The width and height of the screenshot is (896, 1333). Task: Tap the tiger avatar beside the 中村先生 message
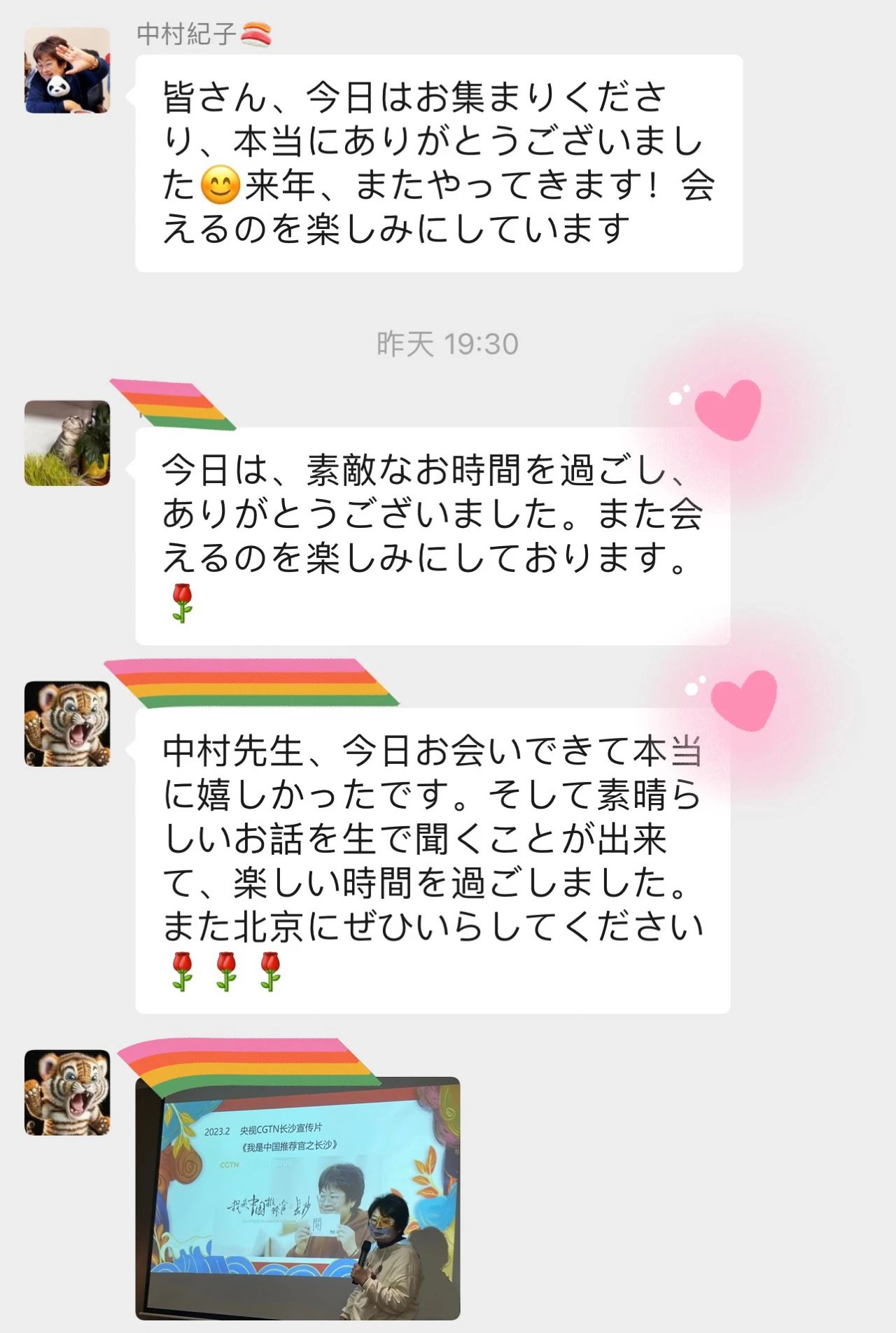pyautogui.click(x=67, y=724)
